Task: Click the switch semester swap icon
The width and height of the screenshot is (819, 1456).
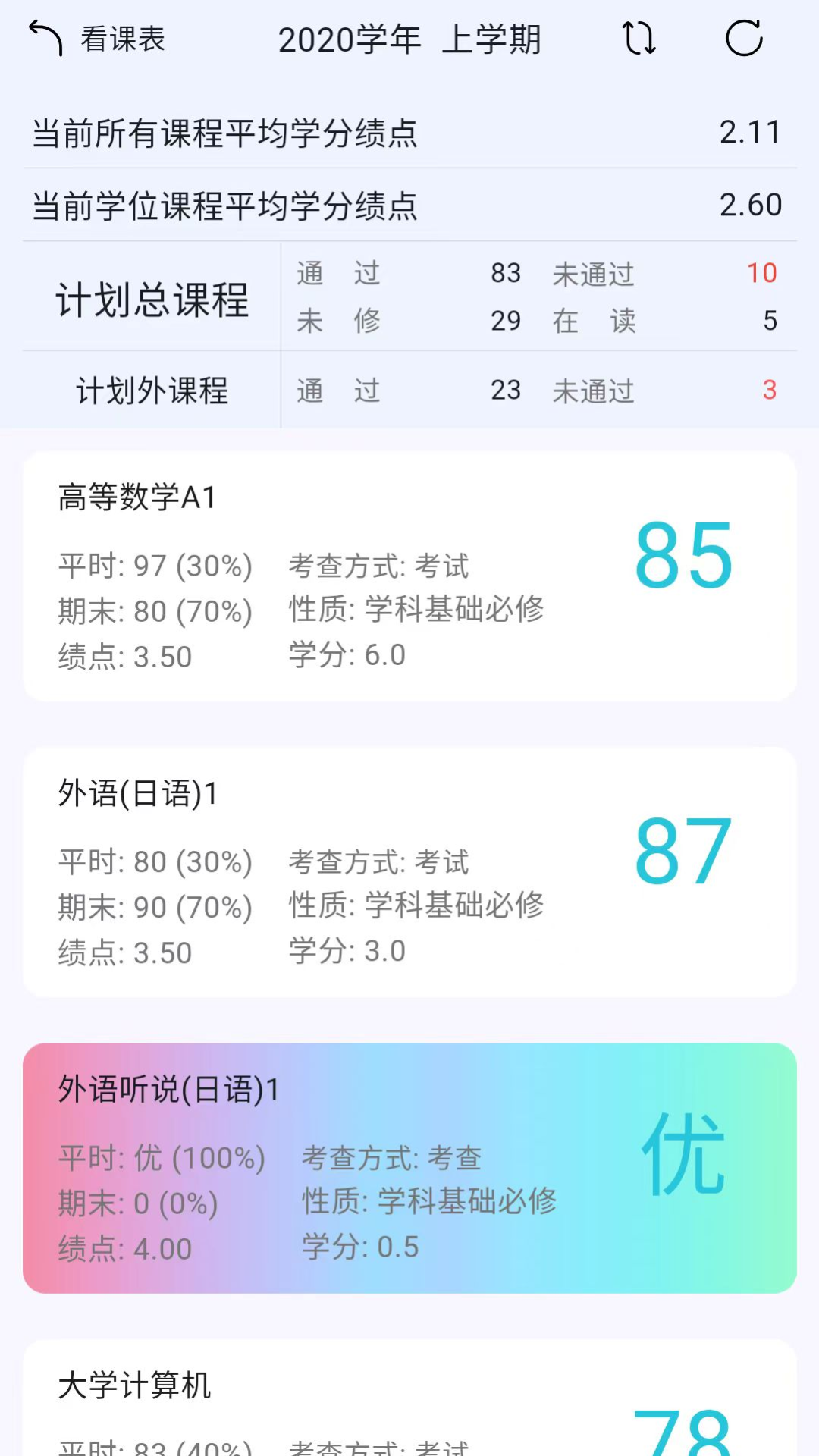Action: pos(638,38)
